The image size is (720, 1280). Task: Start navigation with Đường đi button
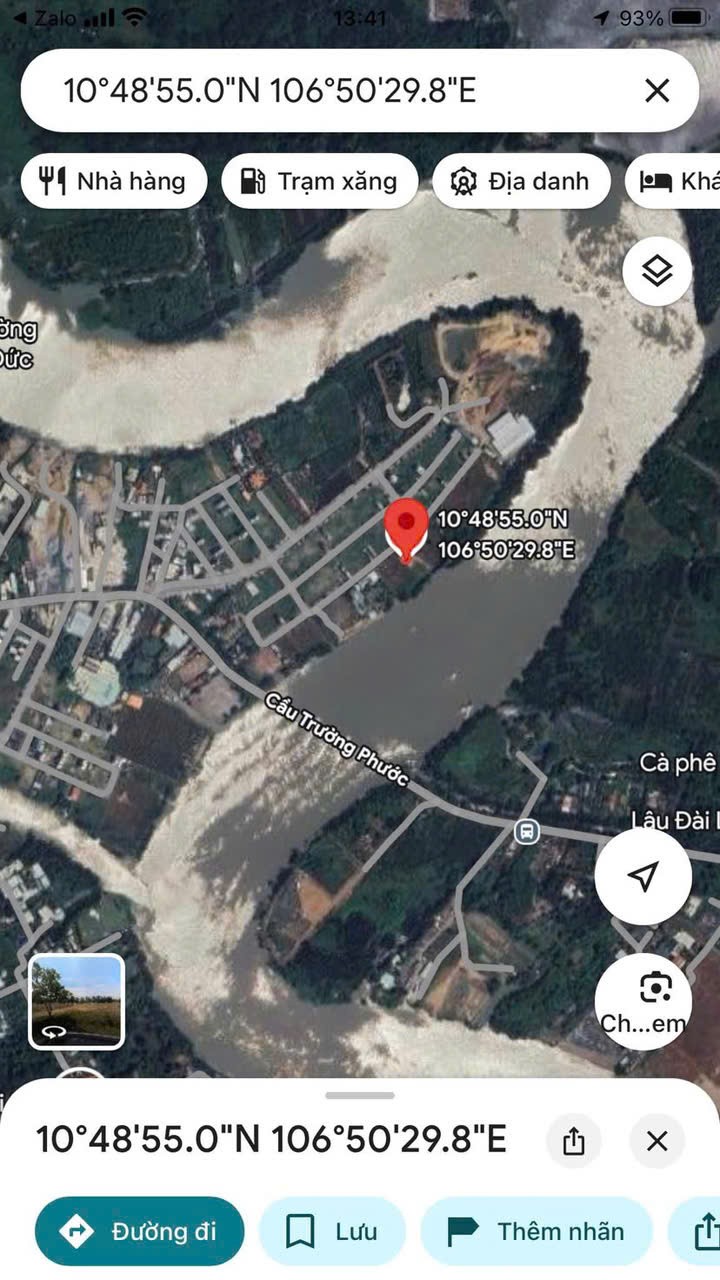coord(139,1232)
